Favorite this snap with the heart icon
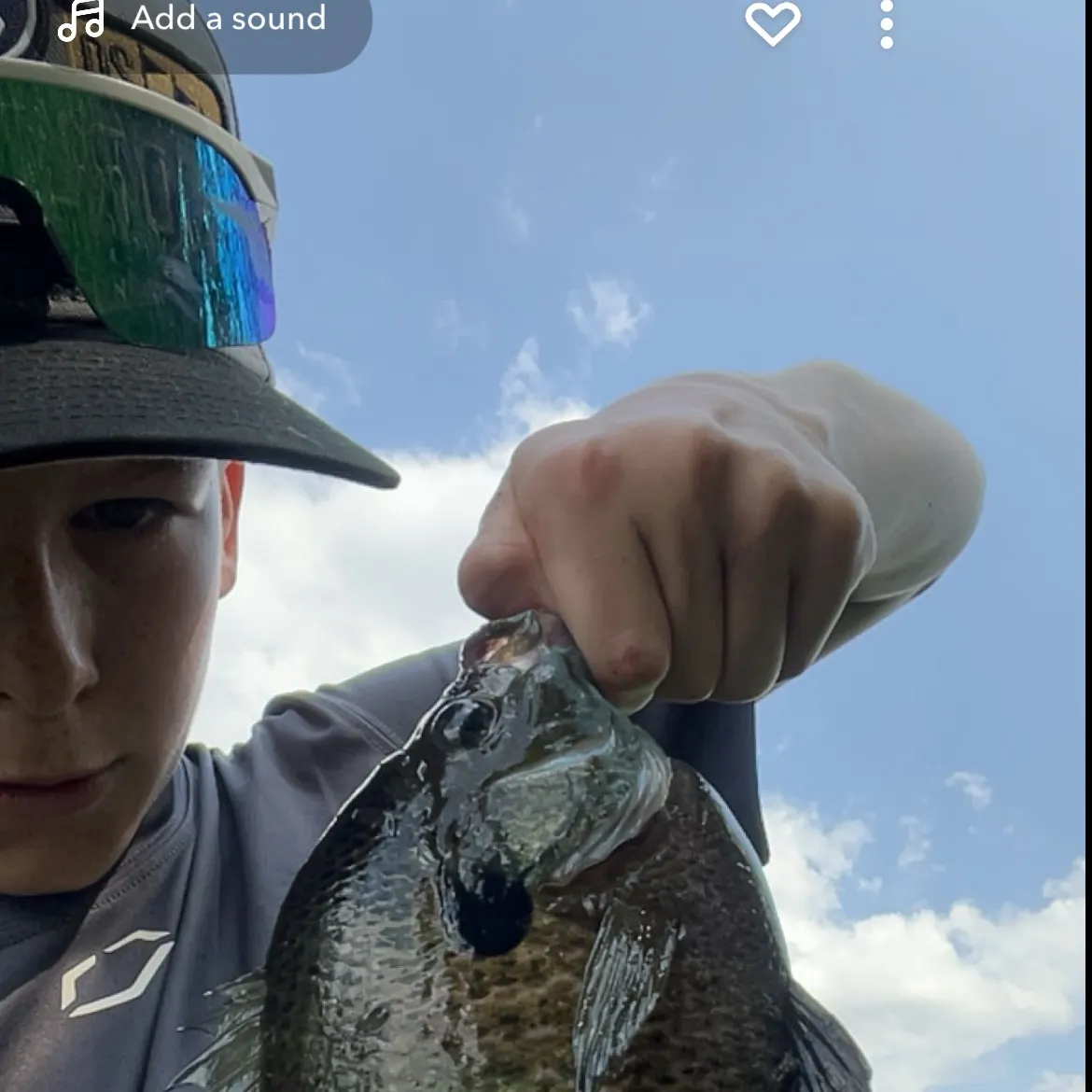Image resolution: width=1092 pixels, height=1092 pixels. pos(773,22)
